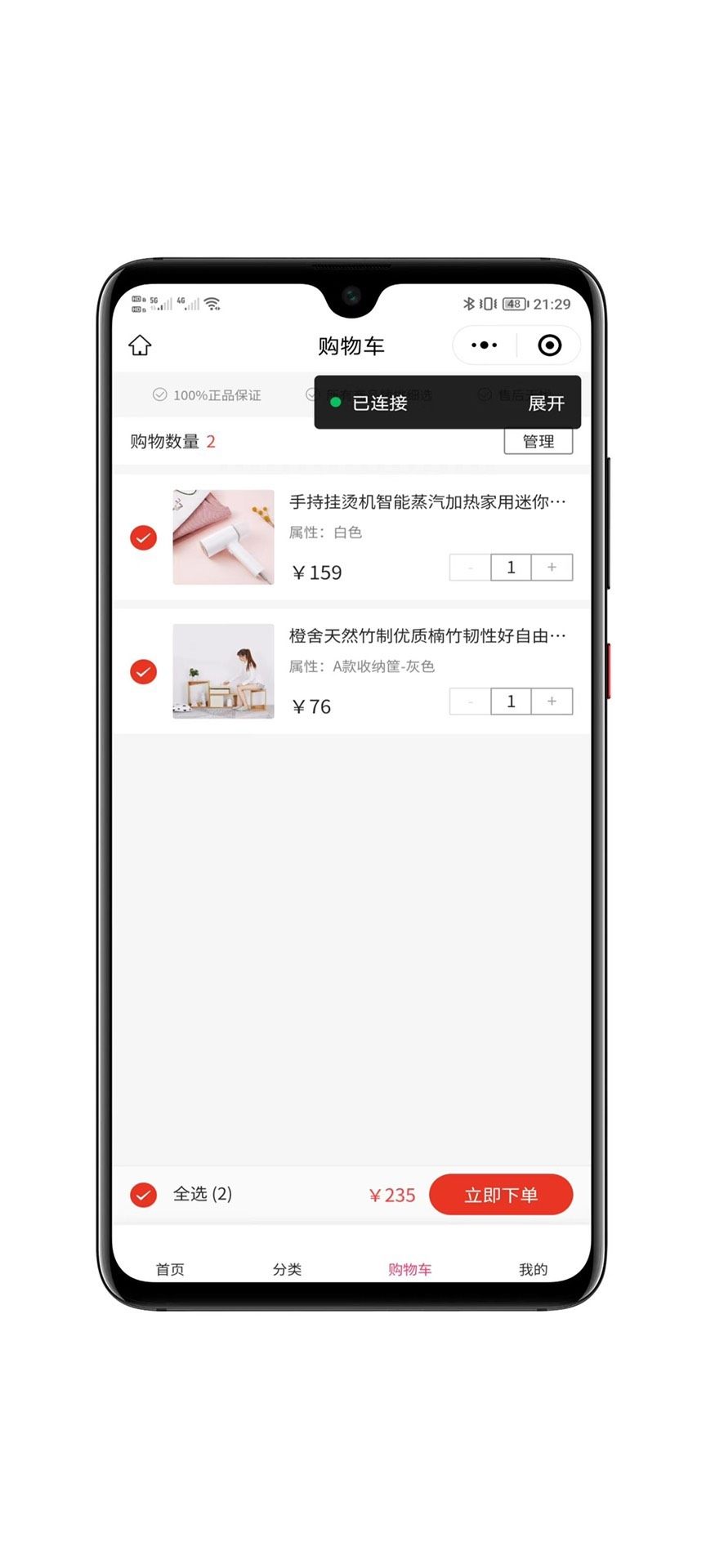
Task: Switch to the 分类 tab
Action: (288, 1269)
